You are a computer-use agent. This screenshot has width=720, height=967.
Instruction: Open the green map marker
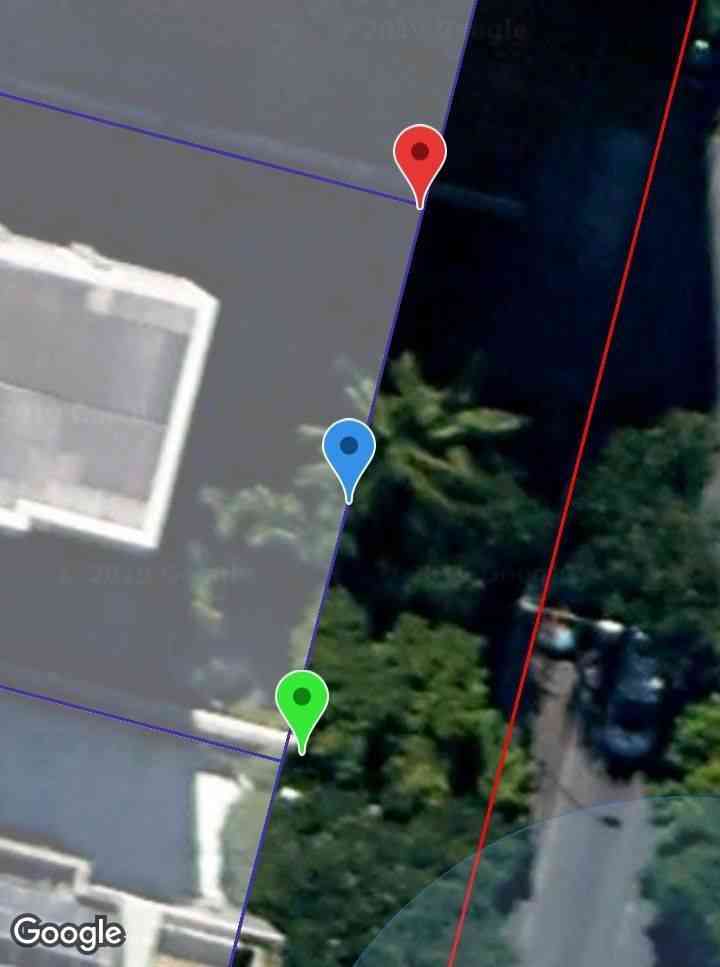[x=302, y=699]
